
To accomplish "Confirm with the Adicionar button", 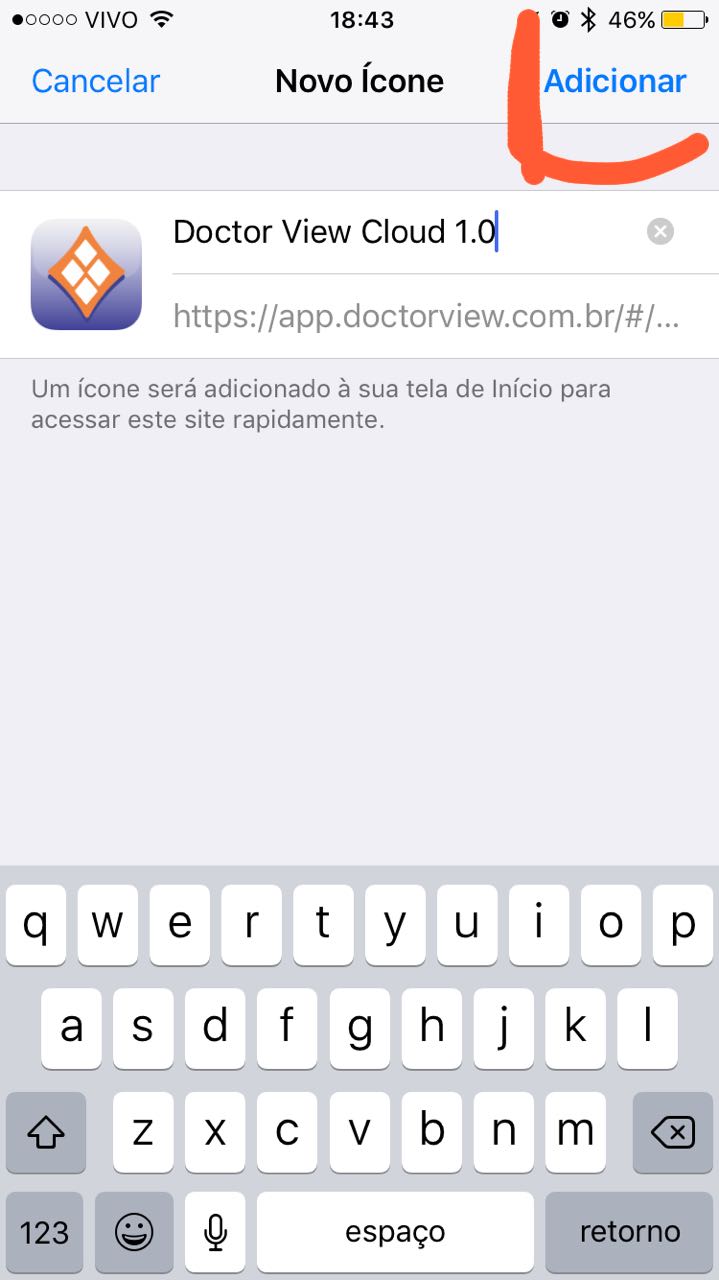I will tap(615, 81).
